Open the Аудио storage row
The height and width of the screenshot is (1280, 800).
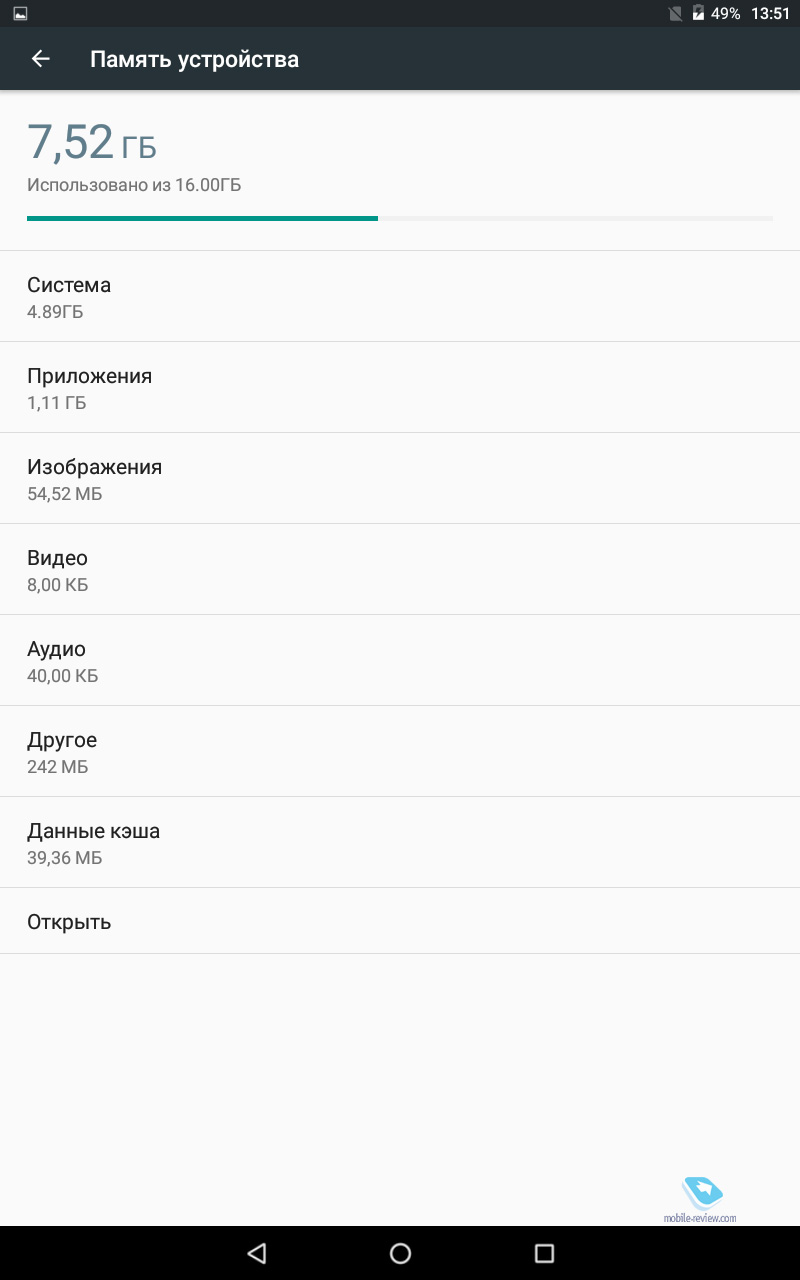(400, 661)
